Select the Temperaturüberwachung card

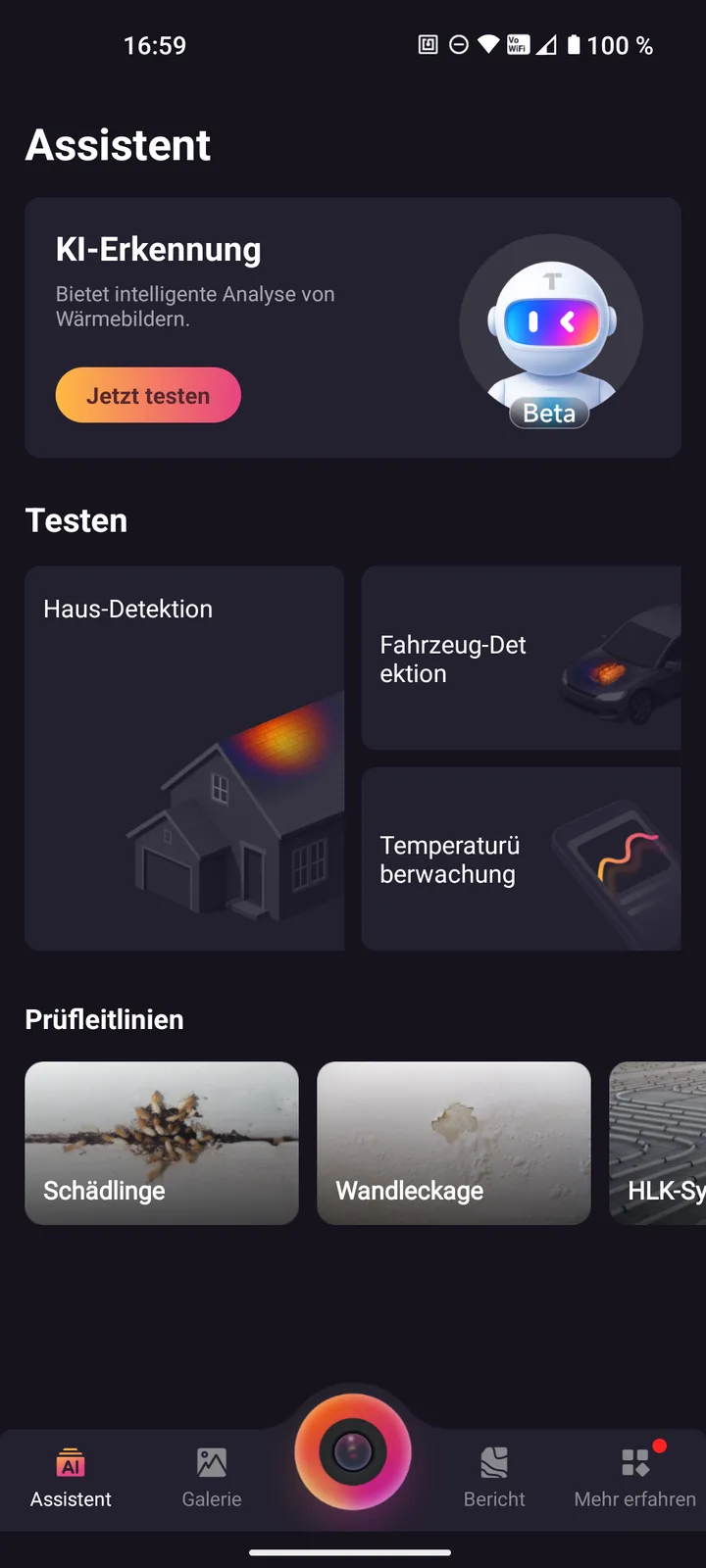521,859
